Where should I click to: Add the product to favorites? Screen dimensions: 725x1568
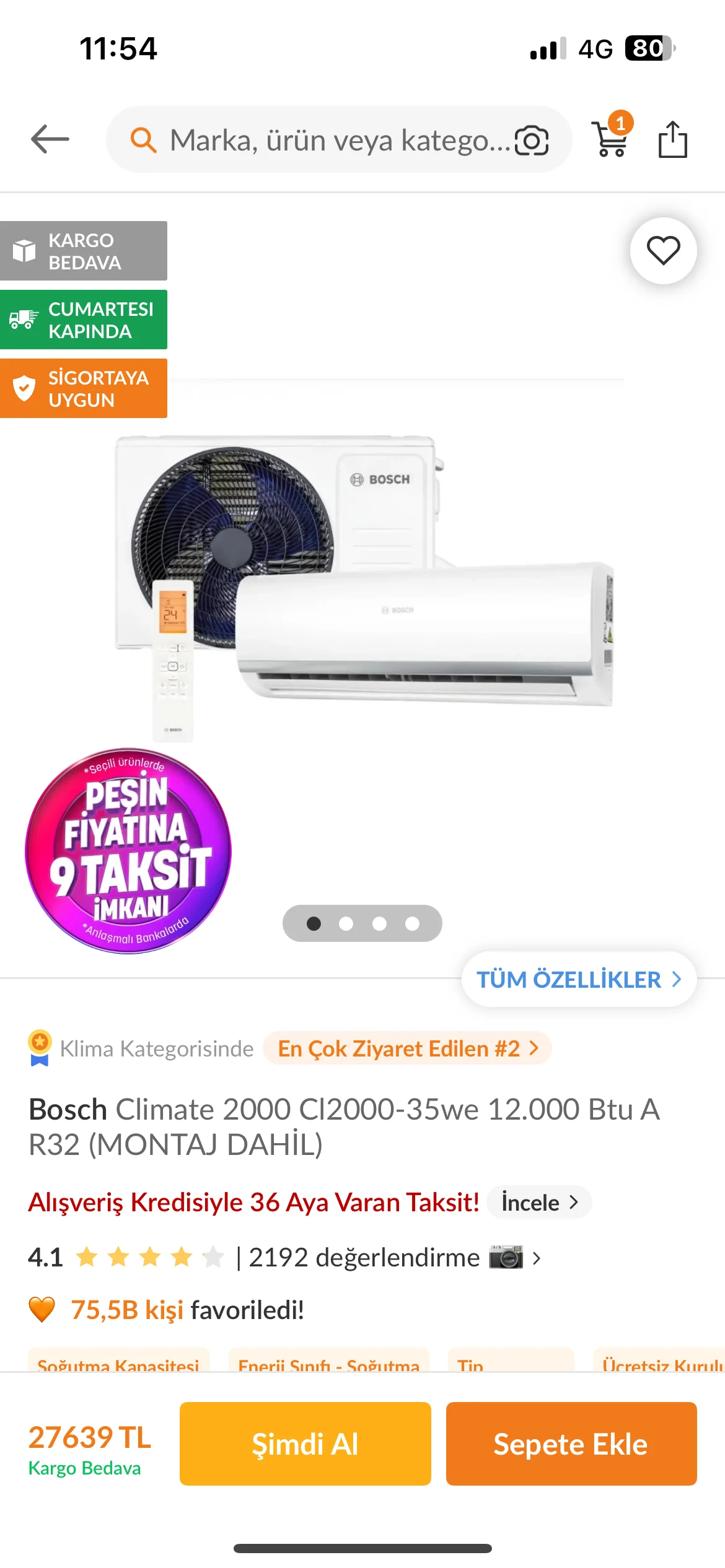click(663, 251)
